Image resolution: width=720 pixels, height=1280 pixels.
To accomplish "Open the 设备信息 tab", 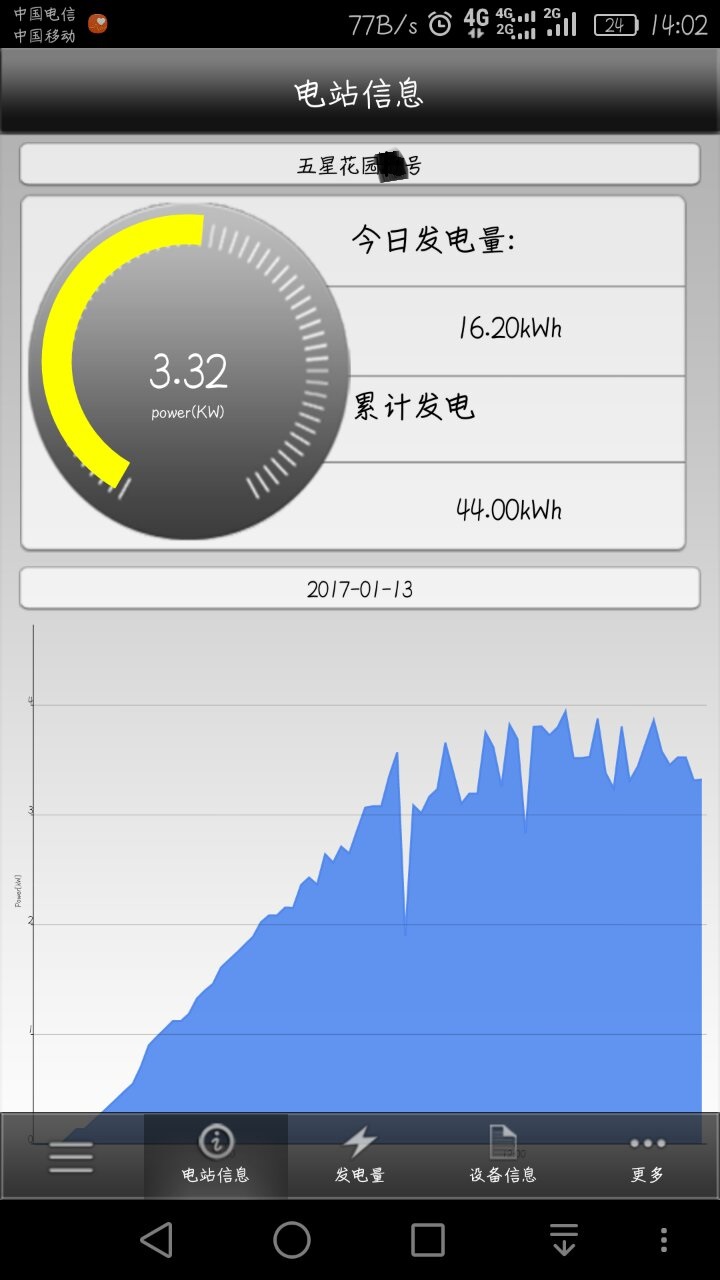I will (503, 1155).
